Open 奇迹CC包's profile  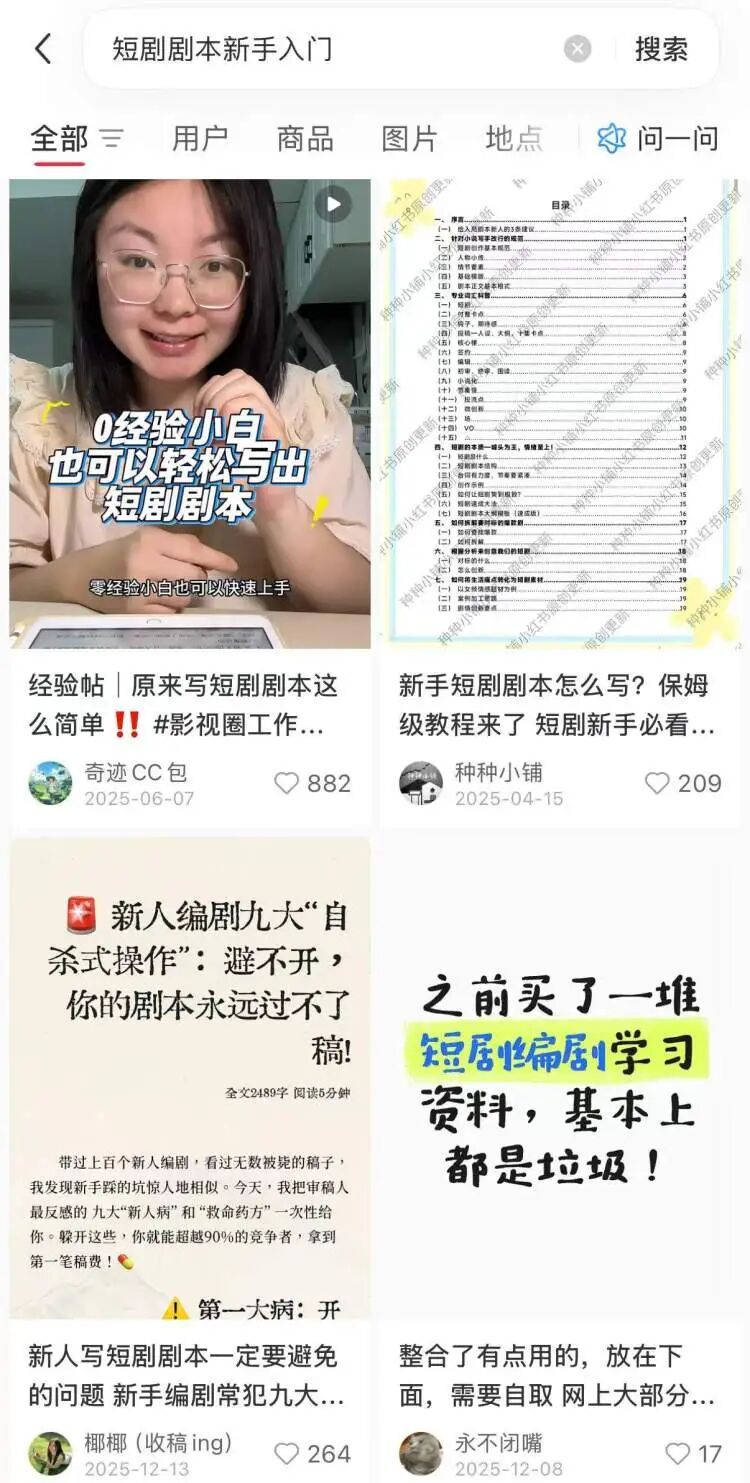[x=50, y=783]
